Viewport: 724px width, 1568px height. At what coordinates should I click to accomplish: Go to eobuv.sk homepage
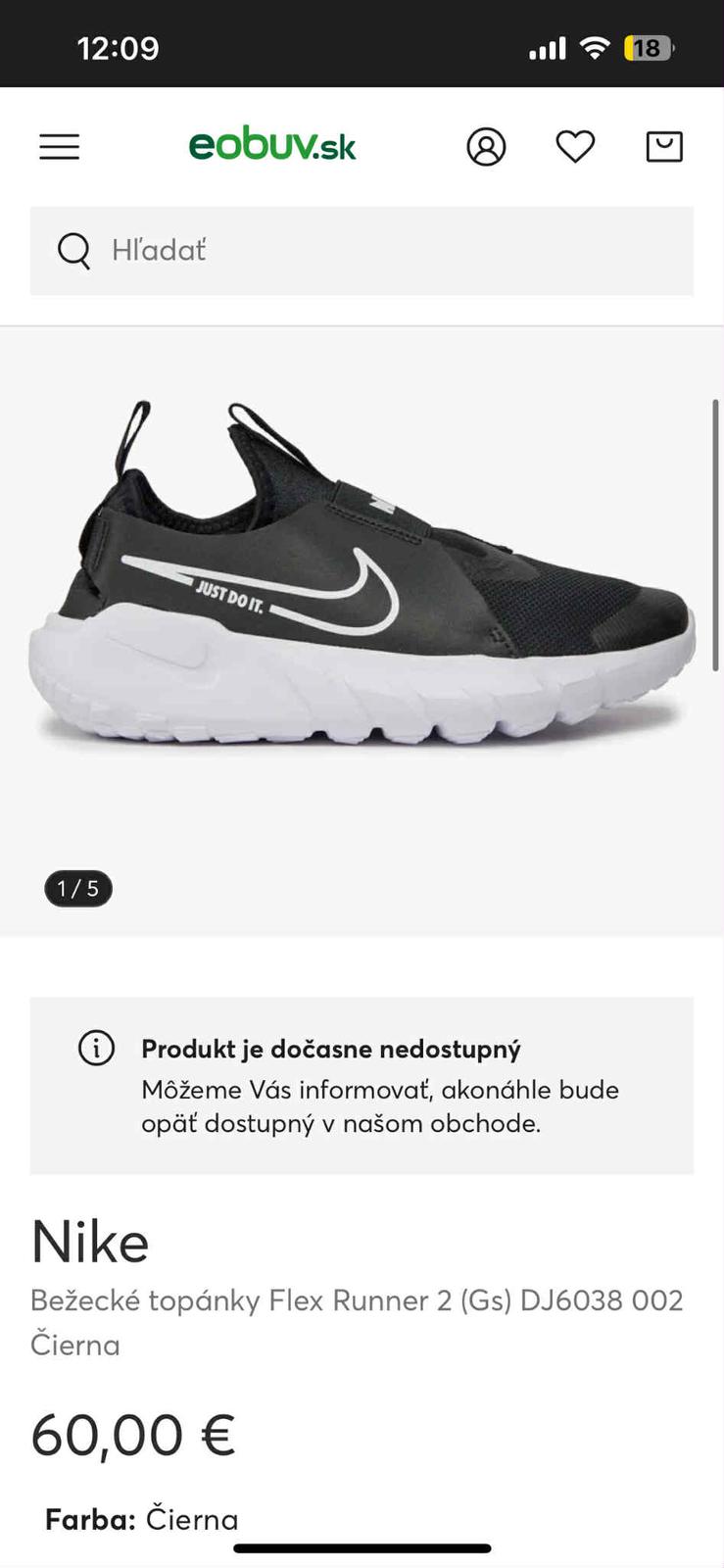[272, 147]
